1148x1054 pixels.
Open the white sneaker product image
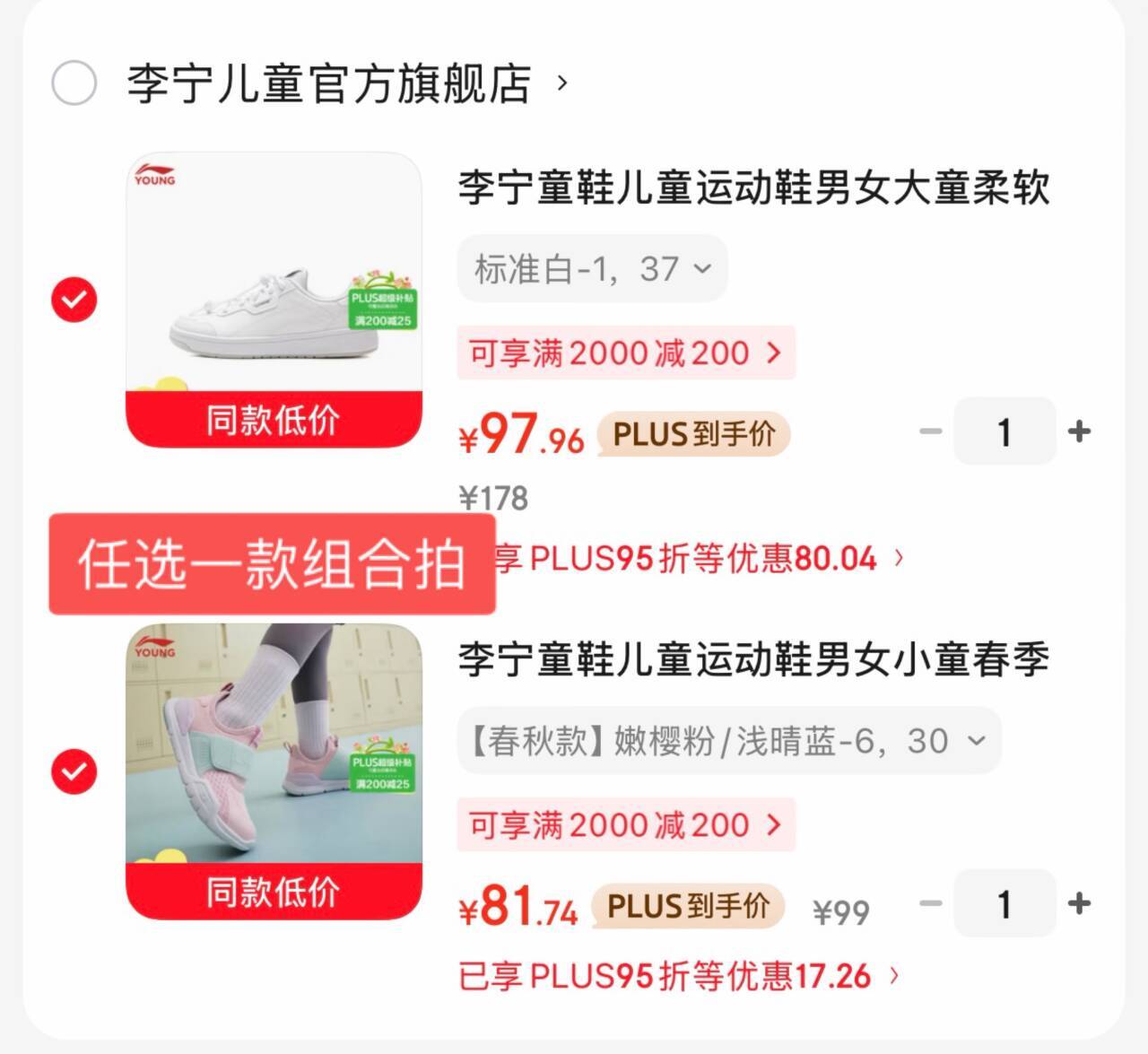(x=274, y=287)
